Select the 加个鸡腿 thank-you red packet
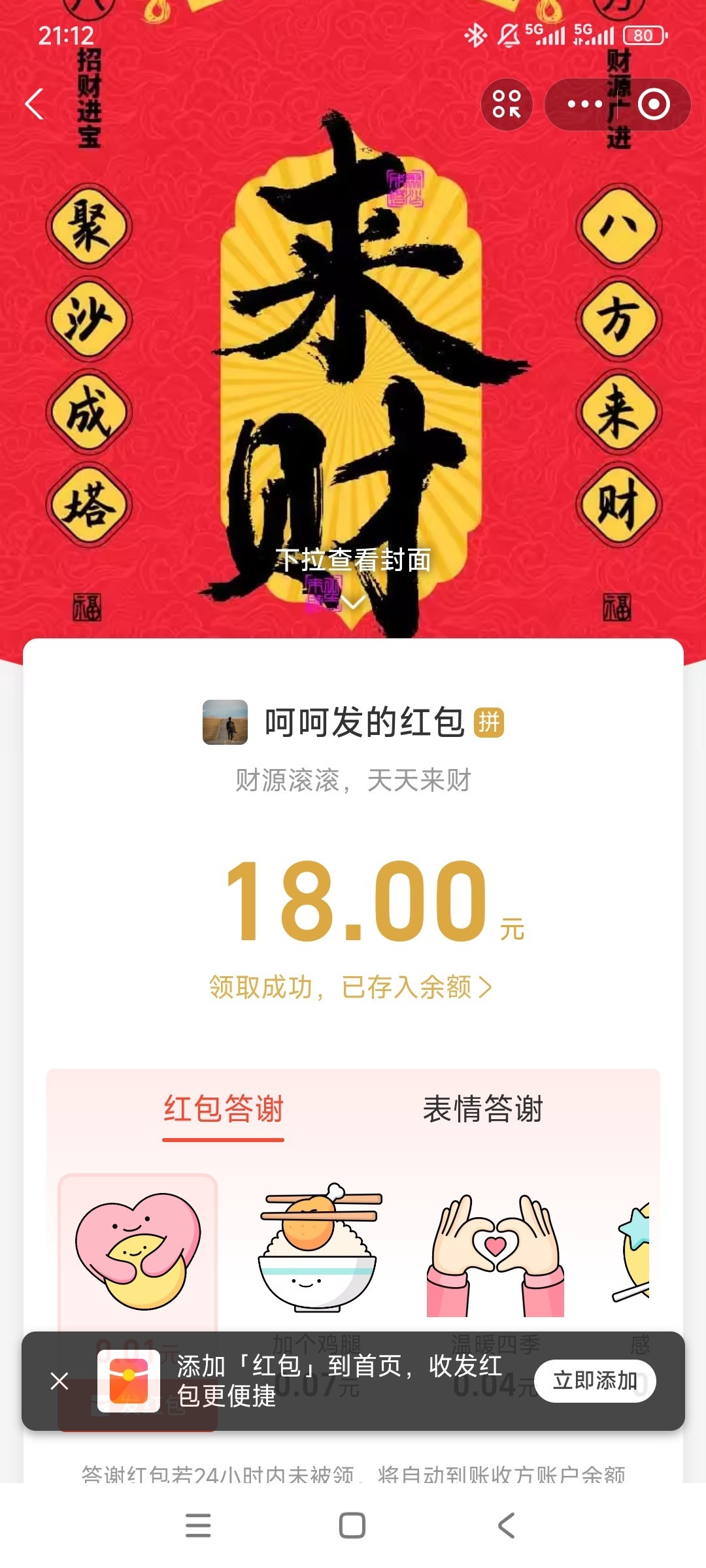Screen dimensions: 706x1568 [x=318, y=1251]
